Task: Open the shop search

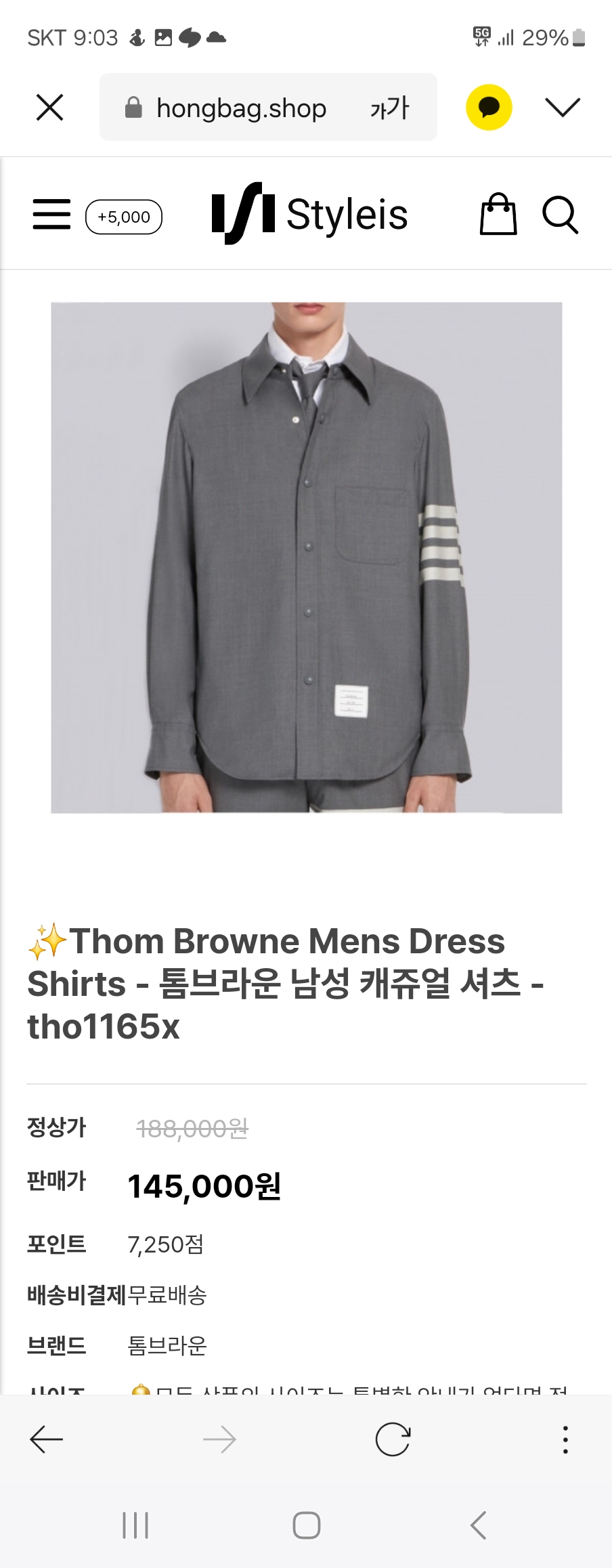Action: click(560, 215)
